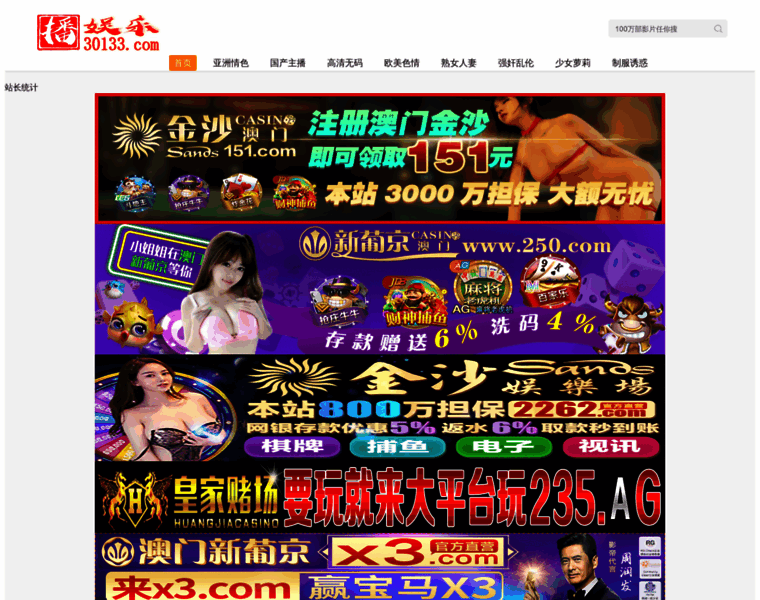Open the 强奸乱伦 category
Viewport: 760px width, 600px height.
point(515,63)
